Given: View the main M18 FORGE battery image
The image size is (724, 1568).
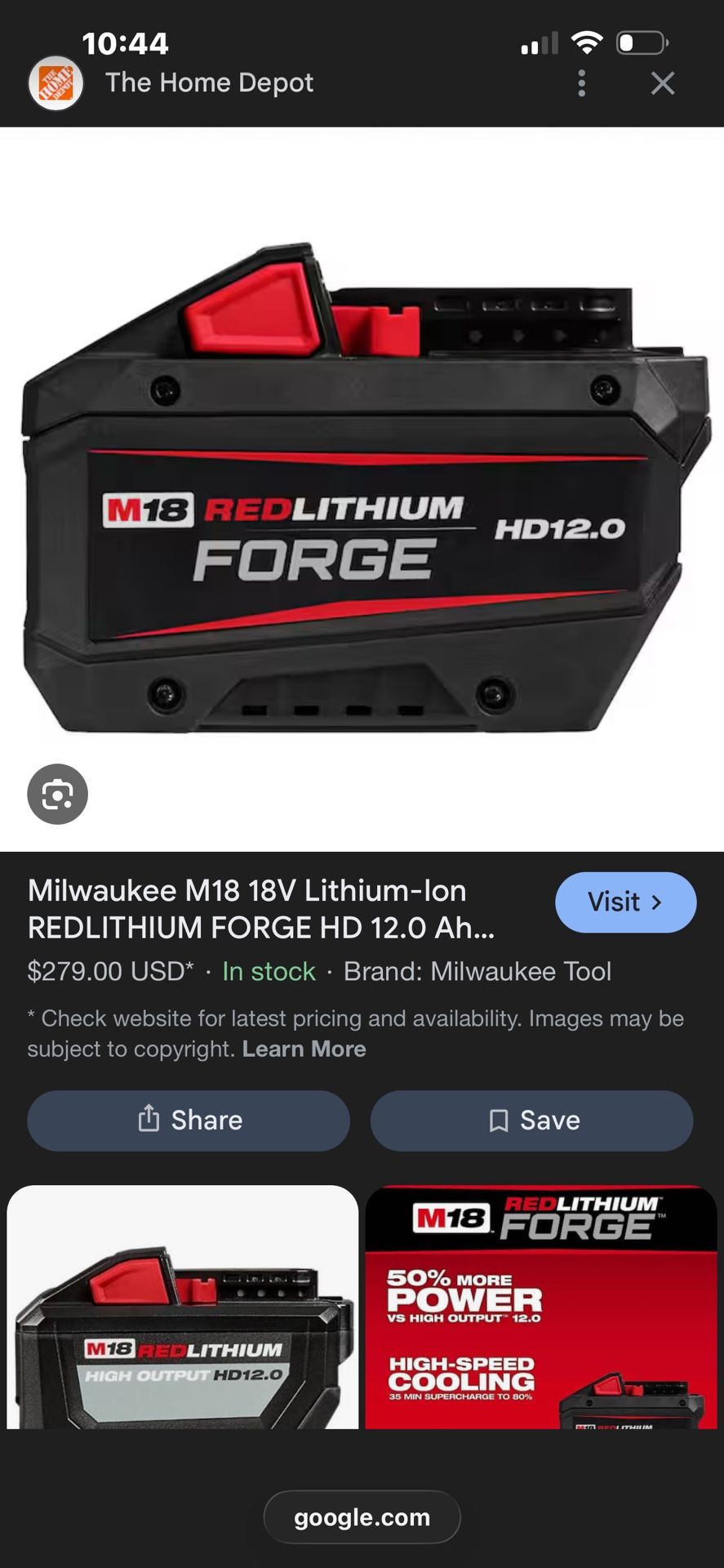Looking at the screenshot, I should pyautogui.click(x=362, y=490).
